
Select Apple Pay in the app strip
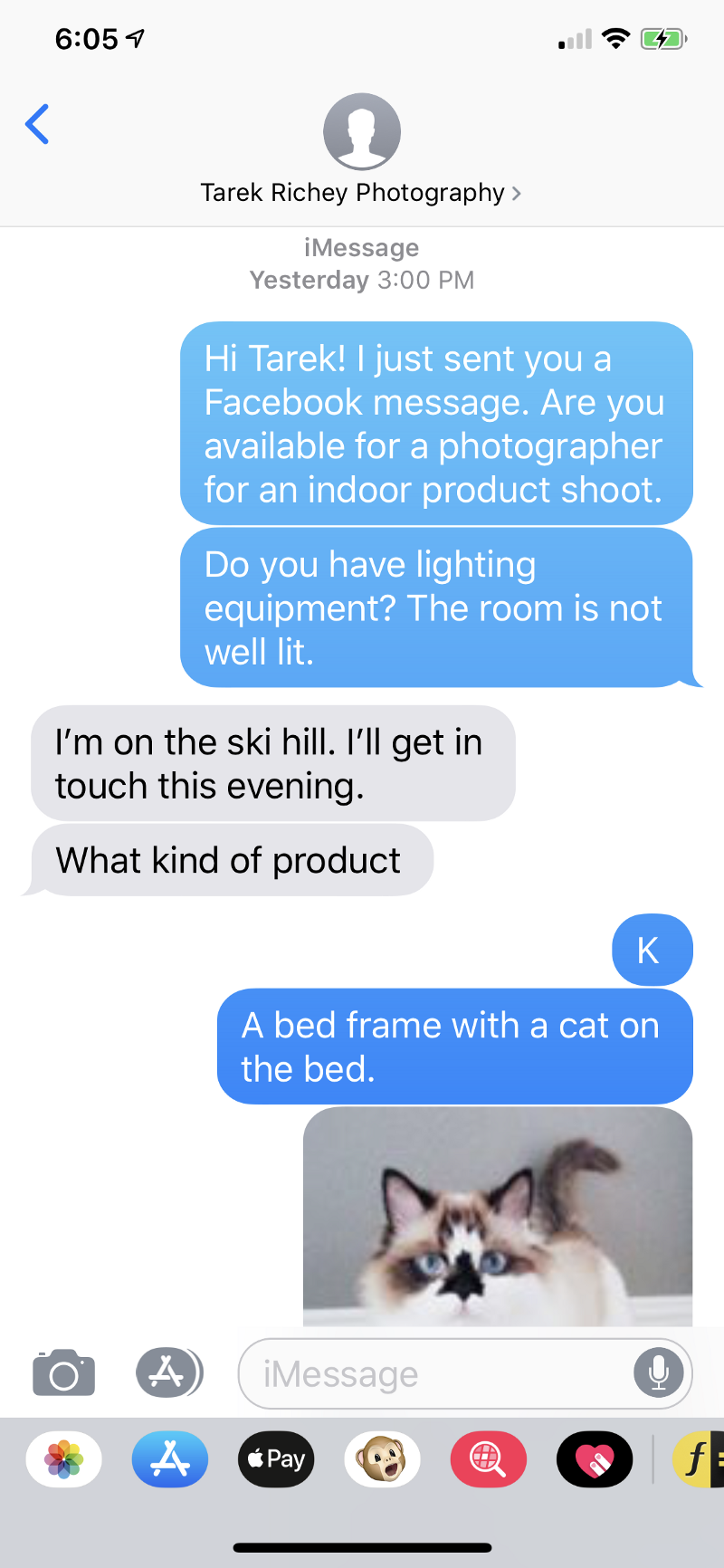276,1459
